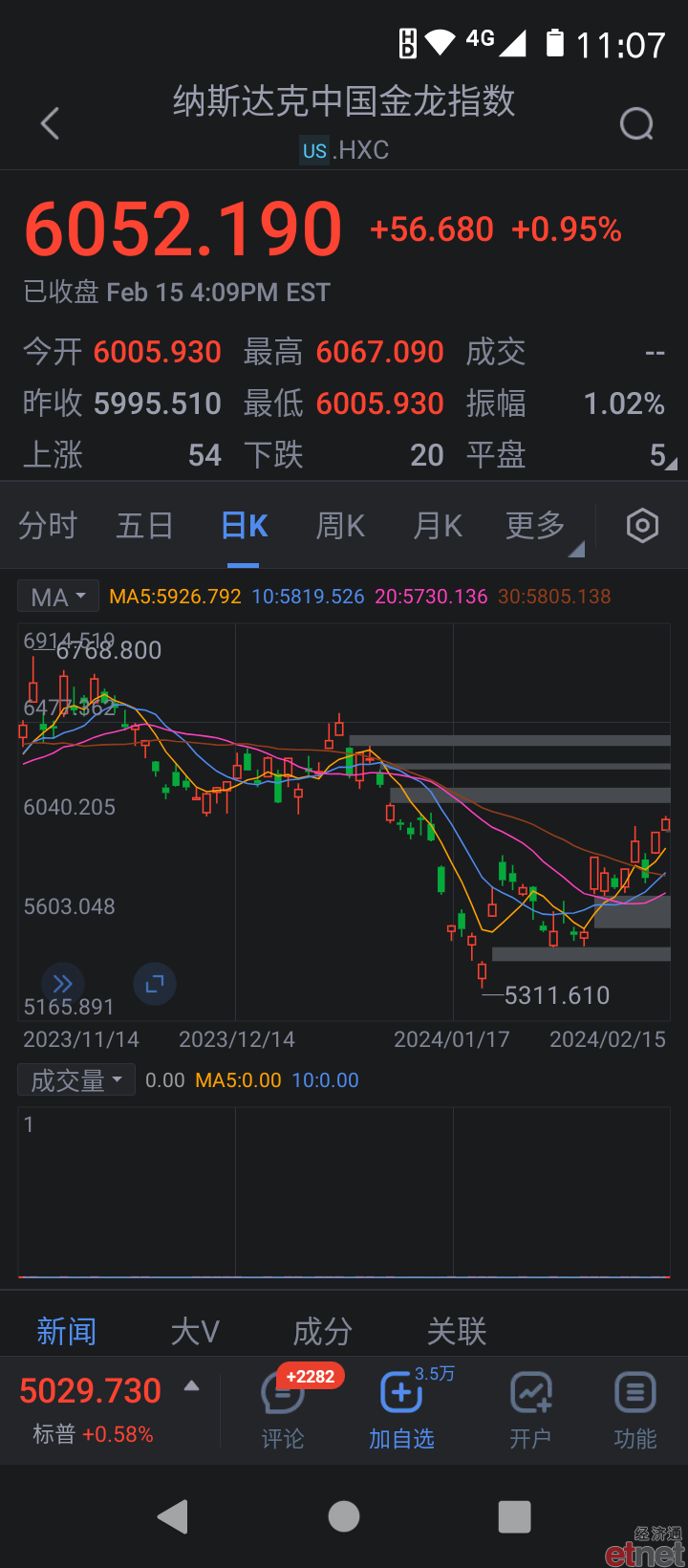
Task: Go back using the top-left arrow
Action: pyautogui.click(x=51, y=123)
